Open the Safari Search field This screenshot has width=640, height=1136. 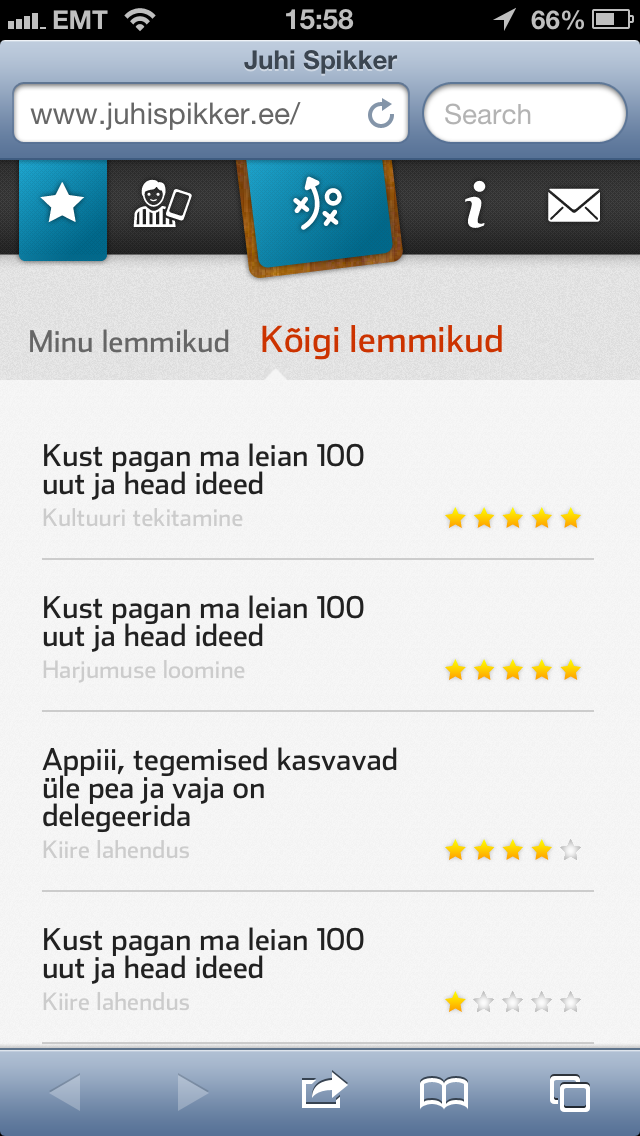pyautogui.click(x=525, y=114)
